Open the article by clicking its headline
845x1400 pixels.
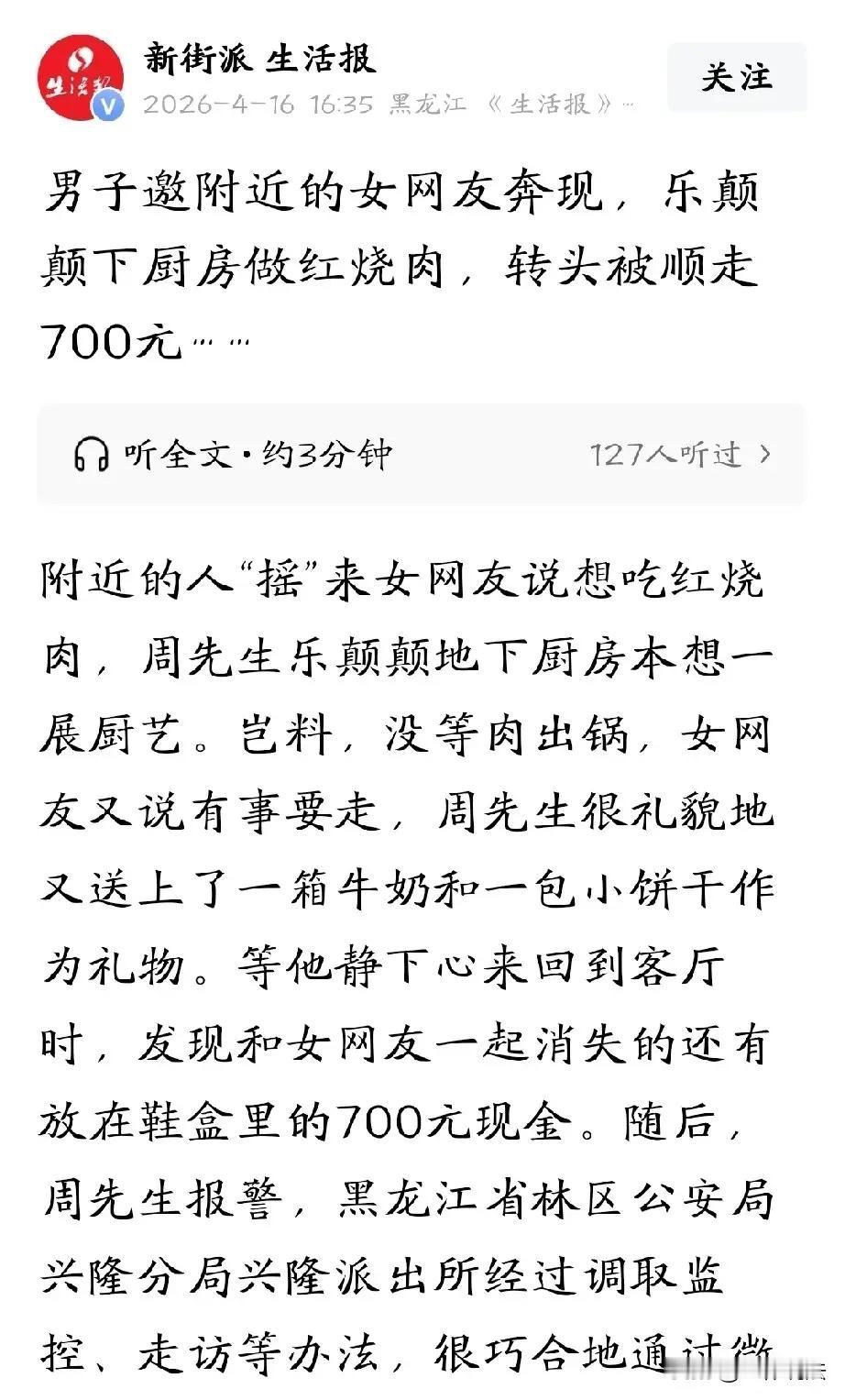pyautogui.click(x=403, y=266)
